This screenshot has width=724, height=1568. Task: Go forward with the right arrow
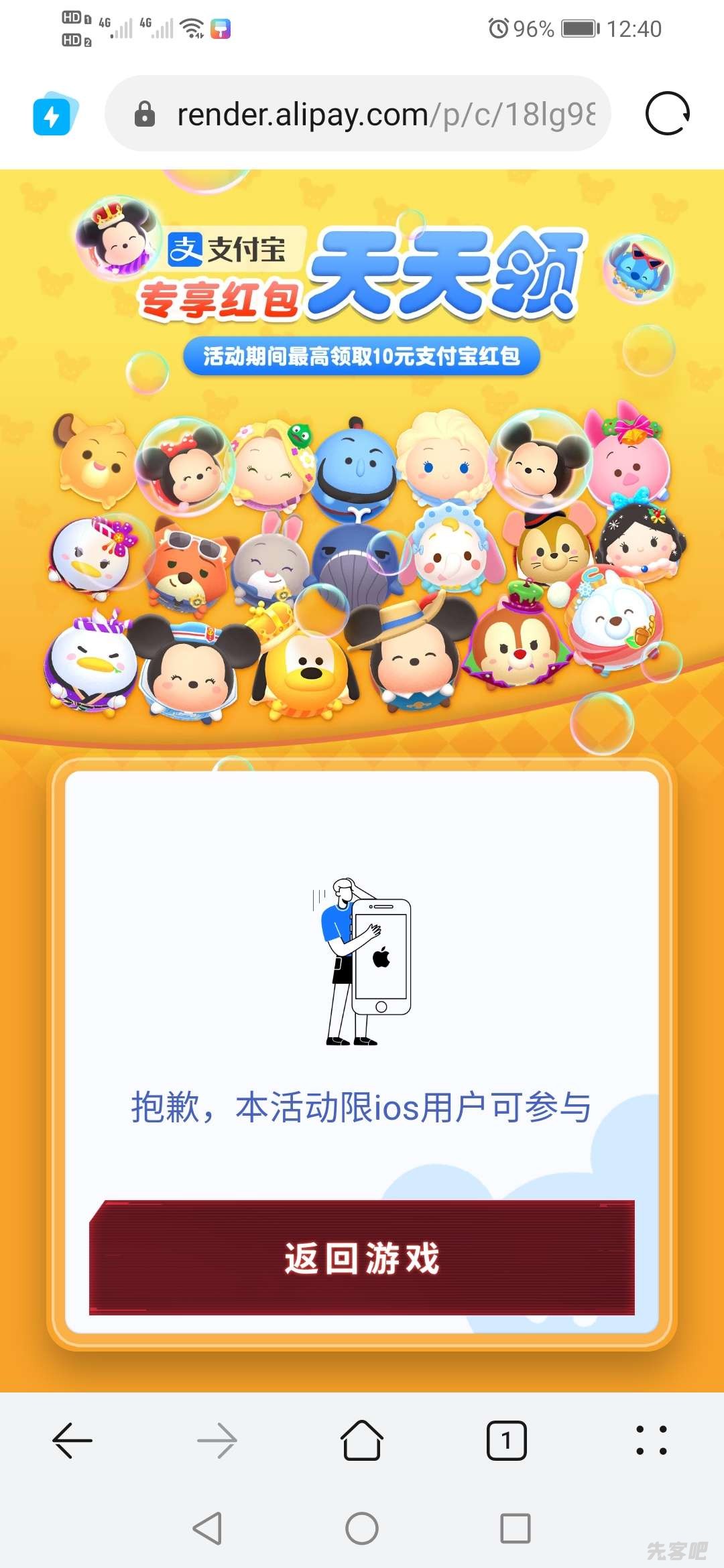pos(217,1440)
